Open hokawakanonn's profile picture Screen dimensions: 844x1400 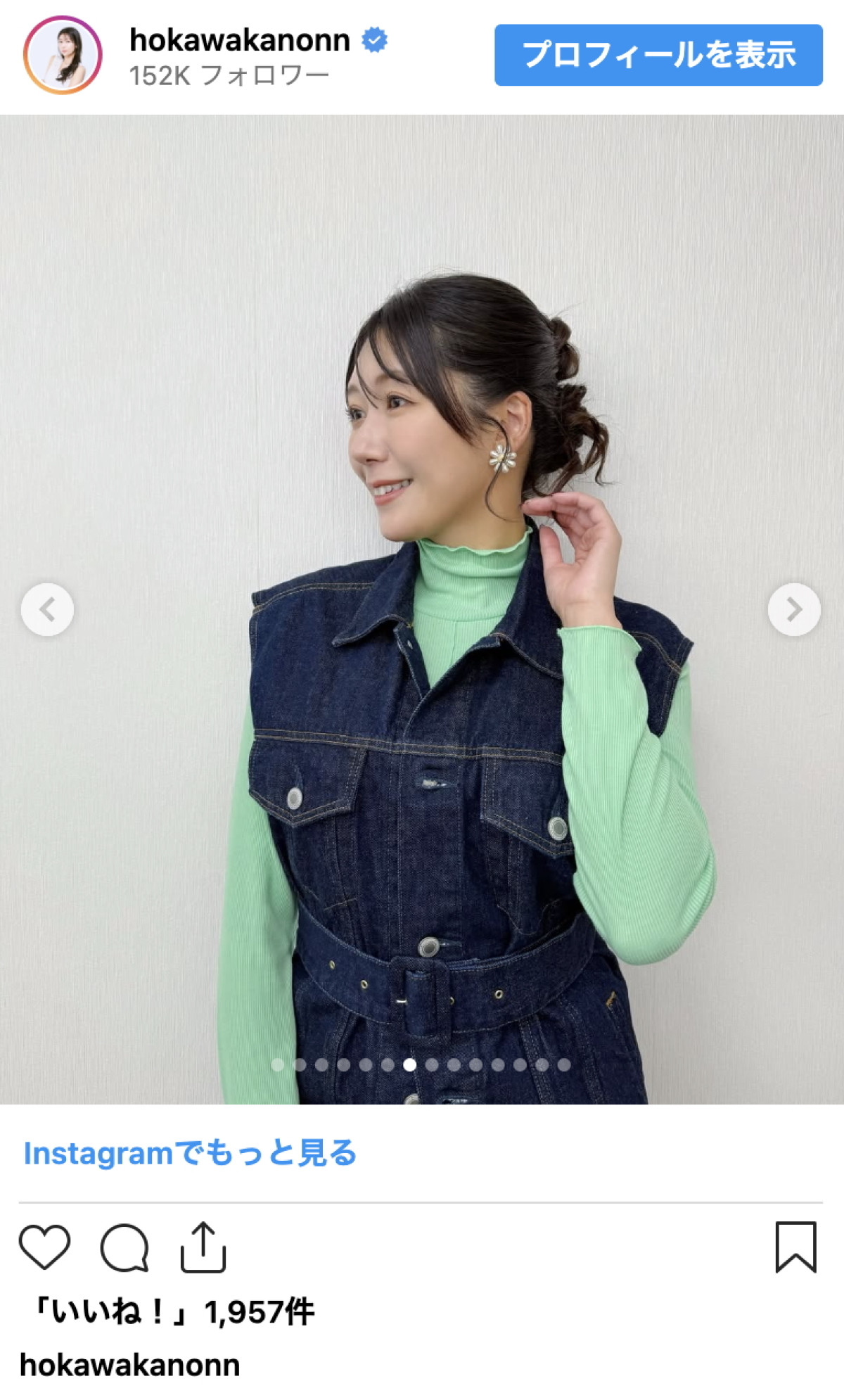click(x=63, y=52)
